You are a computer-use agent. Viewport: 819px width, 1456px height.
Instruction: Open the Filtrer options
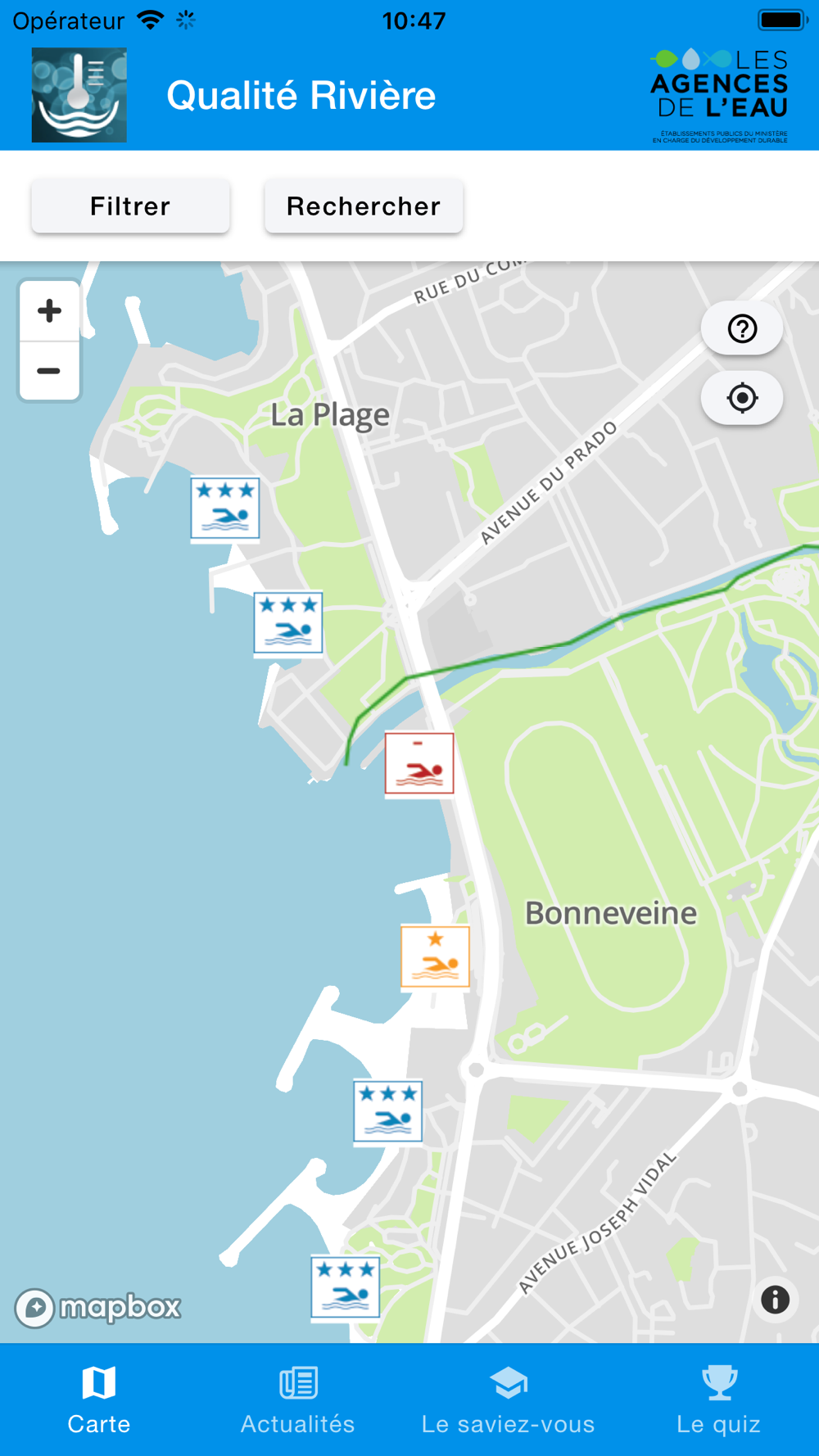point(130,206)
